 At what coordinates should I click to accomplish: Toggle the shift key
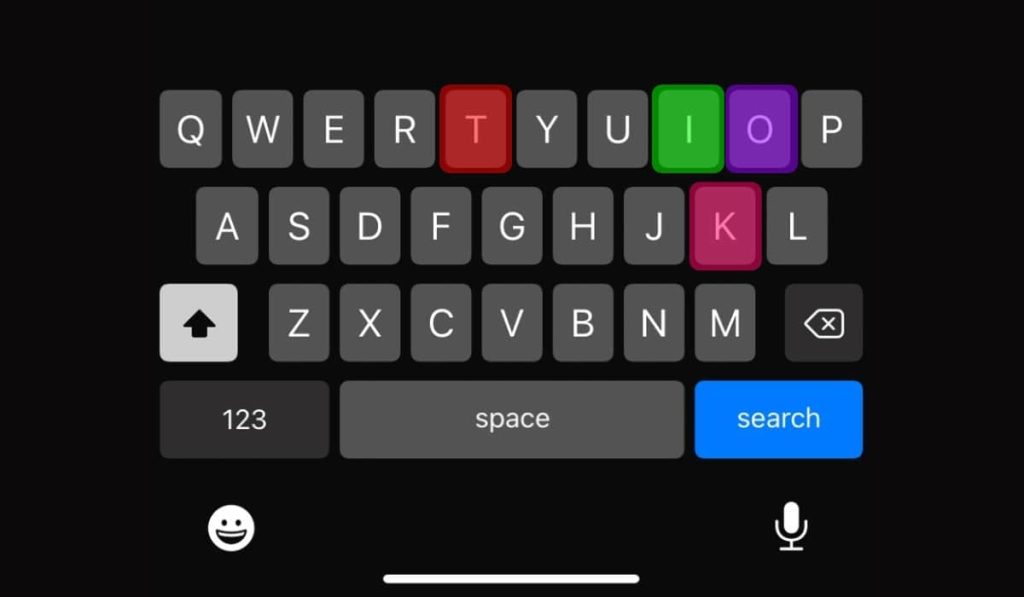coord(199,323)
